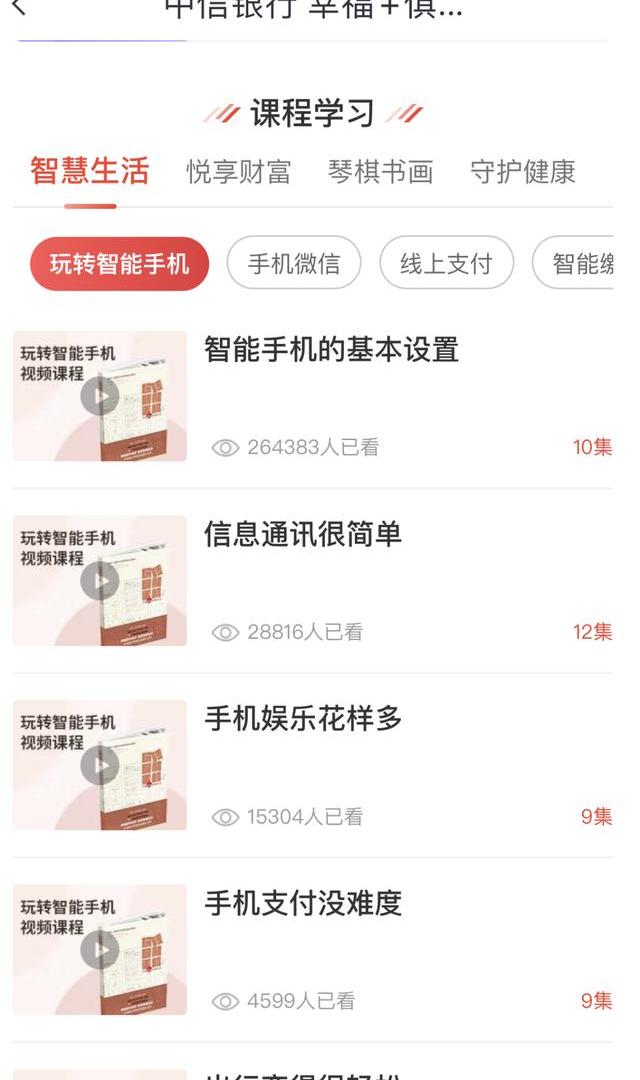Open the course 智能手机的基本设置
The height and width of the screenshot is (1080, 640).
tap(331, 350)
